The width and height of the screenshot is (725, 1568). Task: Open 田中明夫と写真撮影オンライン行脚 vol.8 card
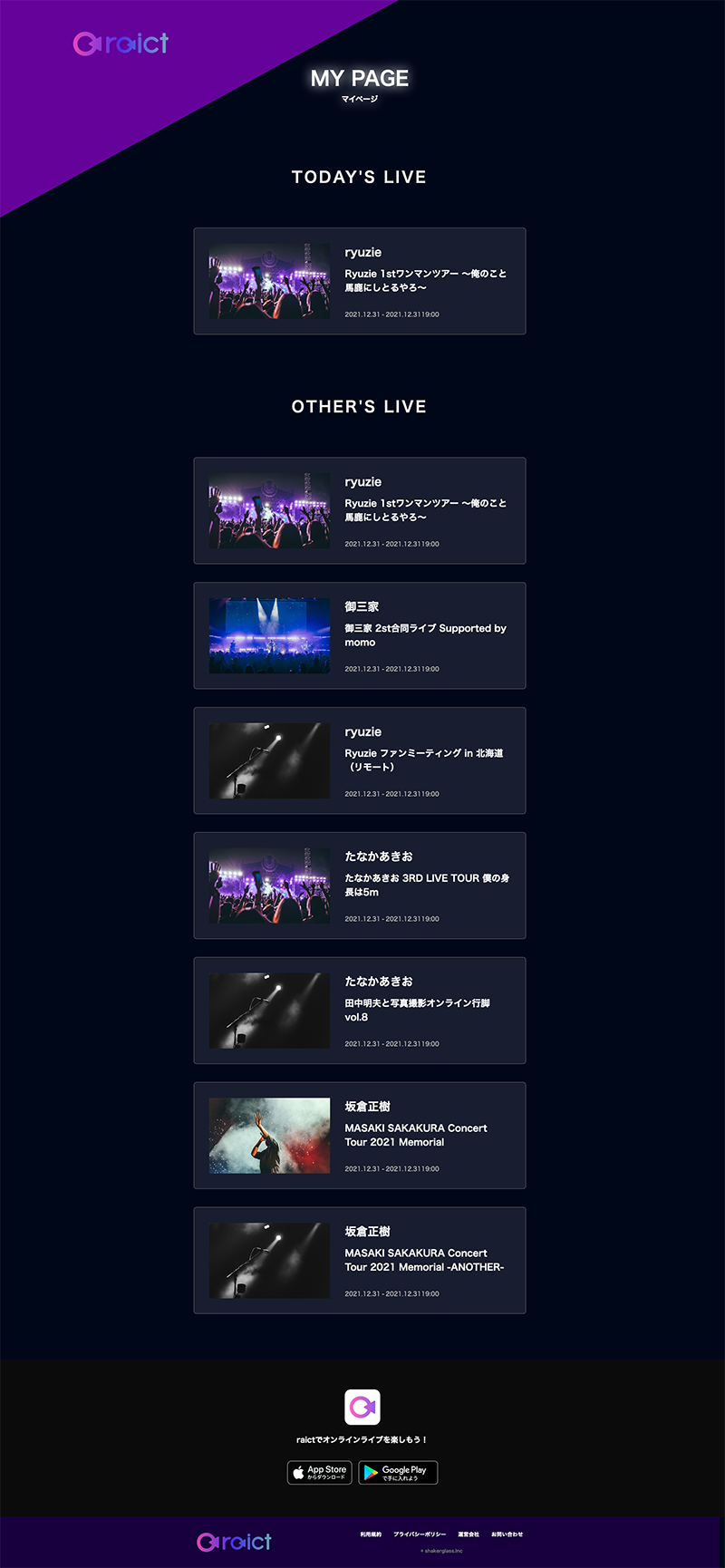359,1011
